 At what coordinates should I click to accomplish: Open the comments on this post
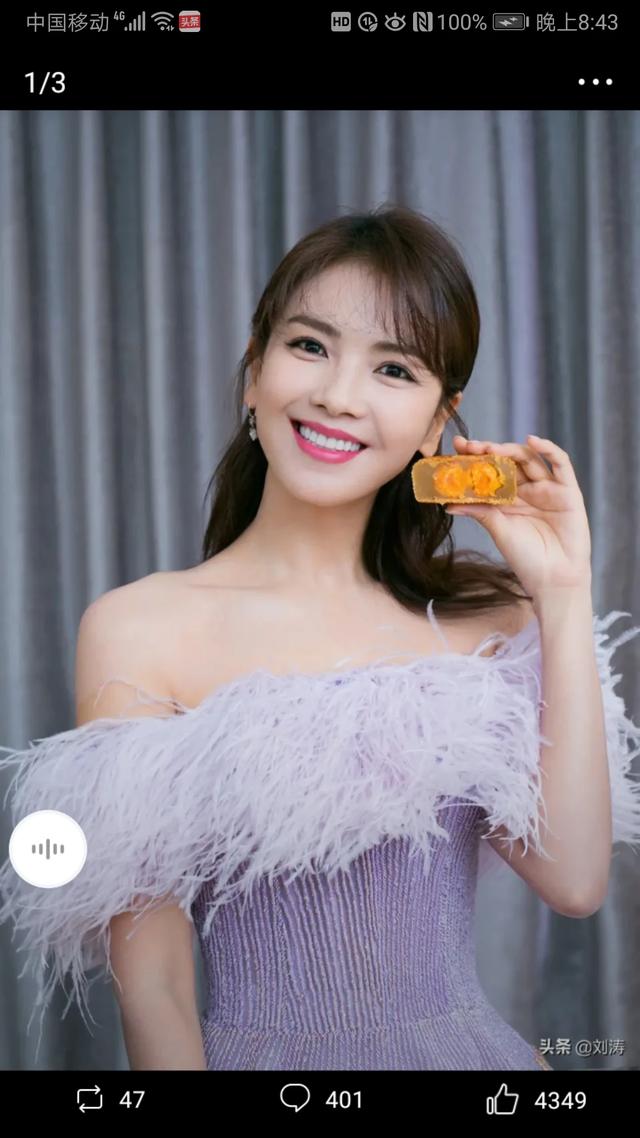(x=295, y=1098)
